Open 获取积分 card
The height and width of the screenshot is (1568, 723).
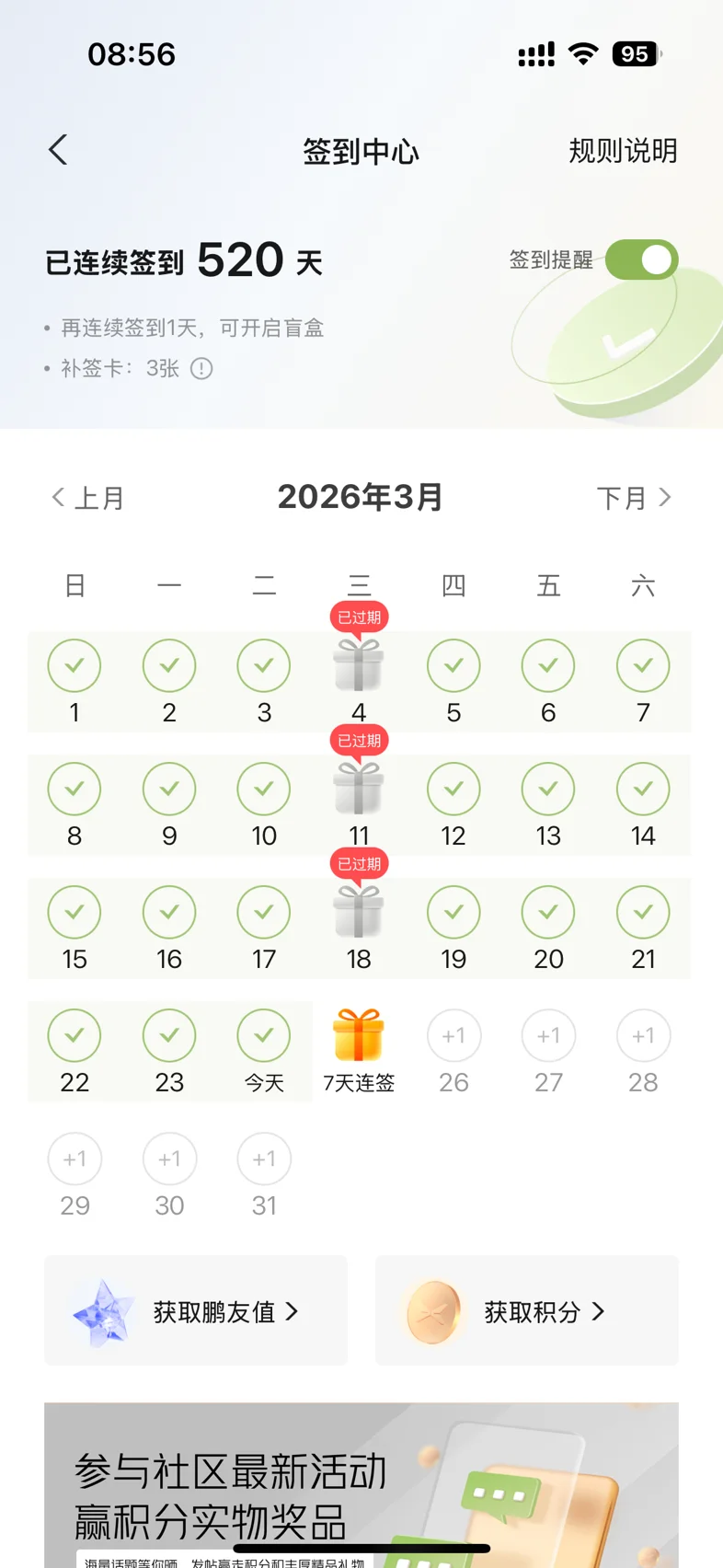coord(526,1311)
